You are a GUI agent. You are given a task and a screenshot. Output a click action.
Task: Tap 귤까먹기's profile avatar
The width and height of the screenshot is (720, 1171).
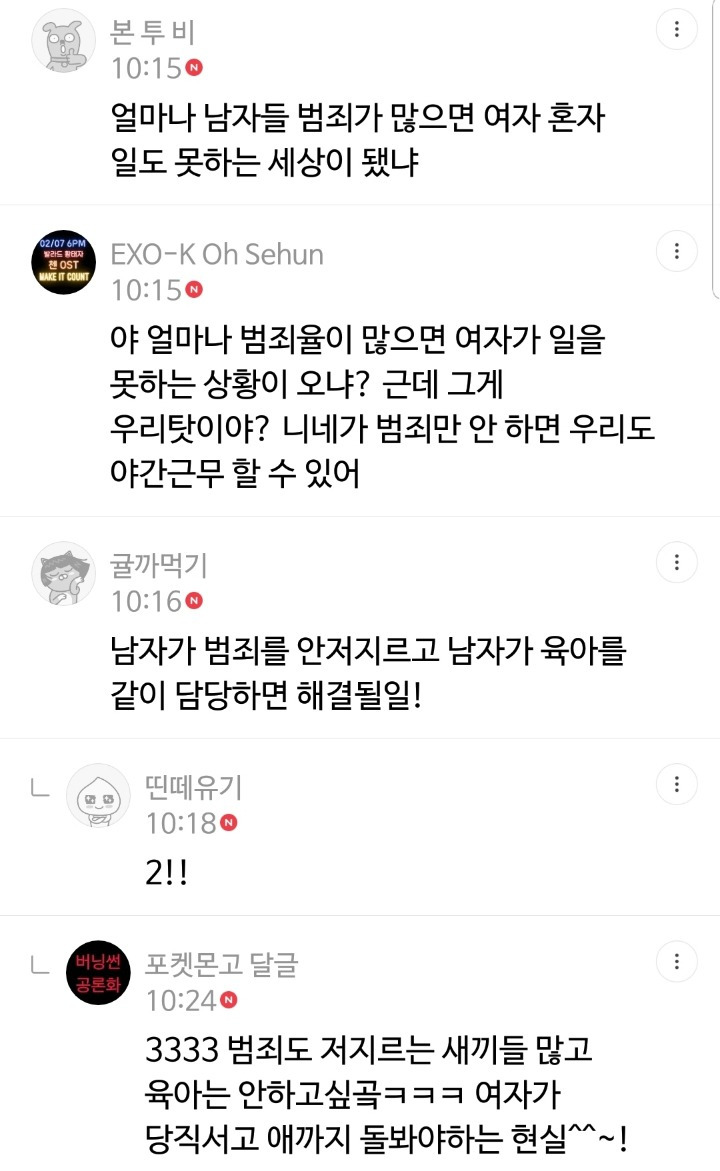coord(64,574)
